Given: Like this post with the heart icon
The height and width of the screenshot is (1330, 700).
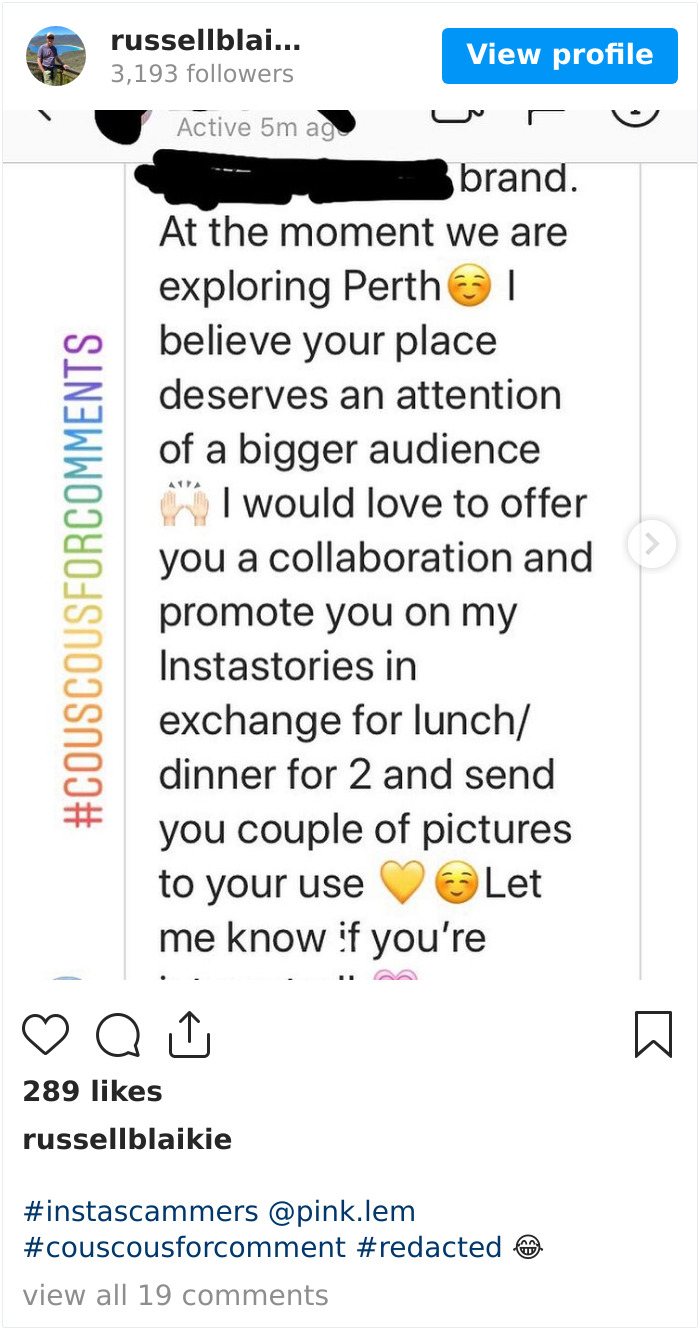Looking at the screenshot, I should tap(45, 1035).
